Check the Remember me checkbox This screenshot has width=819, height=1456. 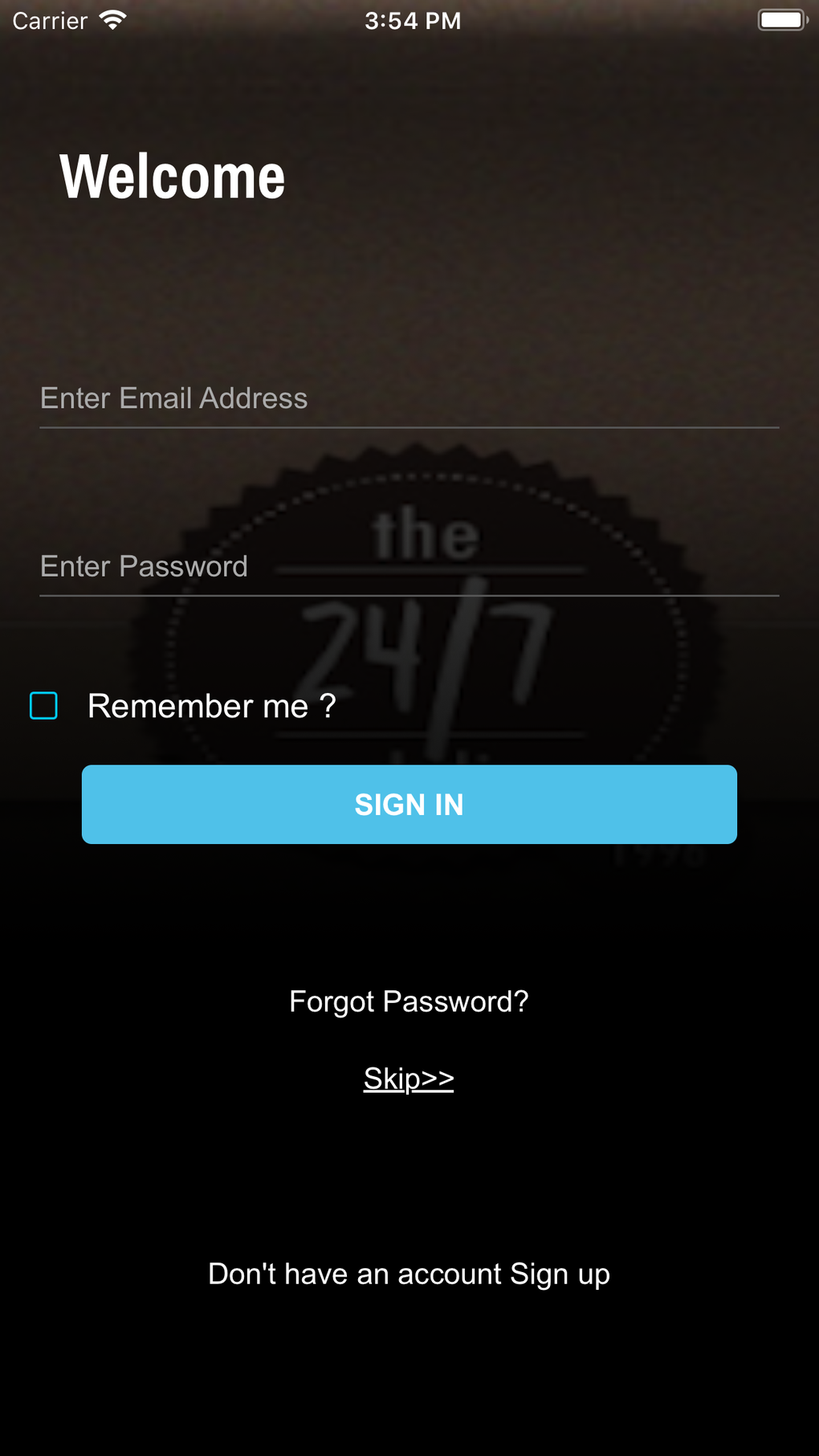44,706
